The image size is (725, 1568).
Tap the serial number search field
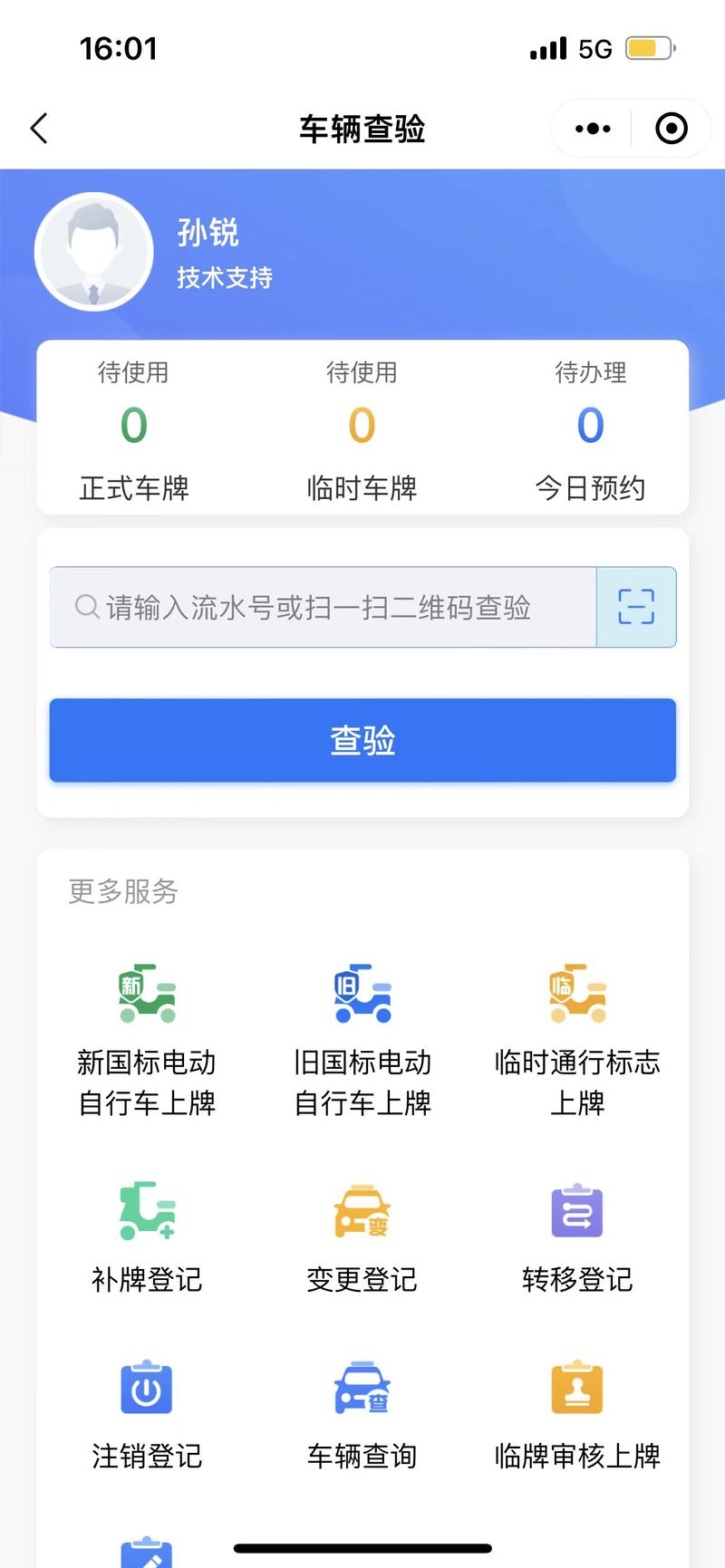(324, 607)
